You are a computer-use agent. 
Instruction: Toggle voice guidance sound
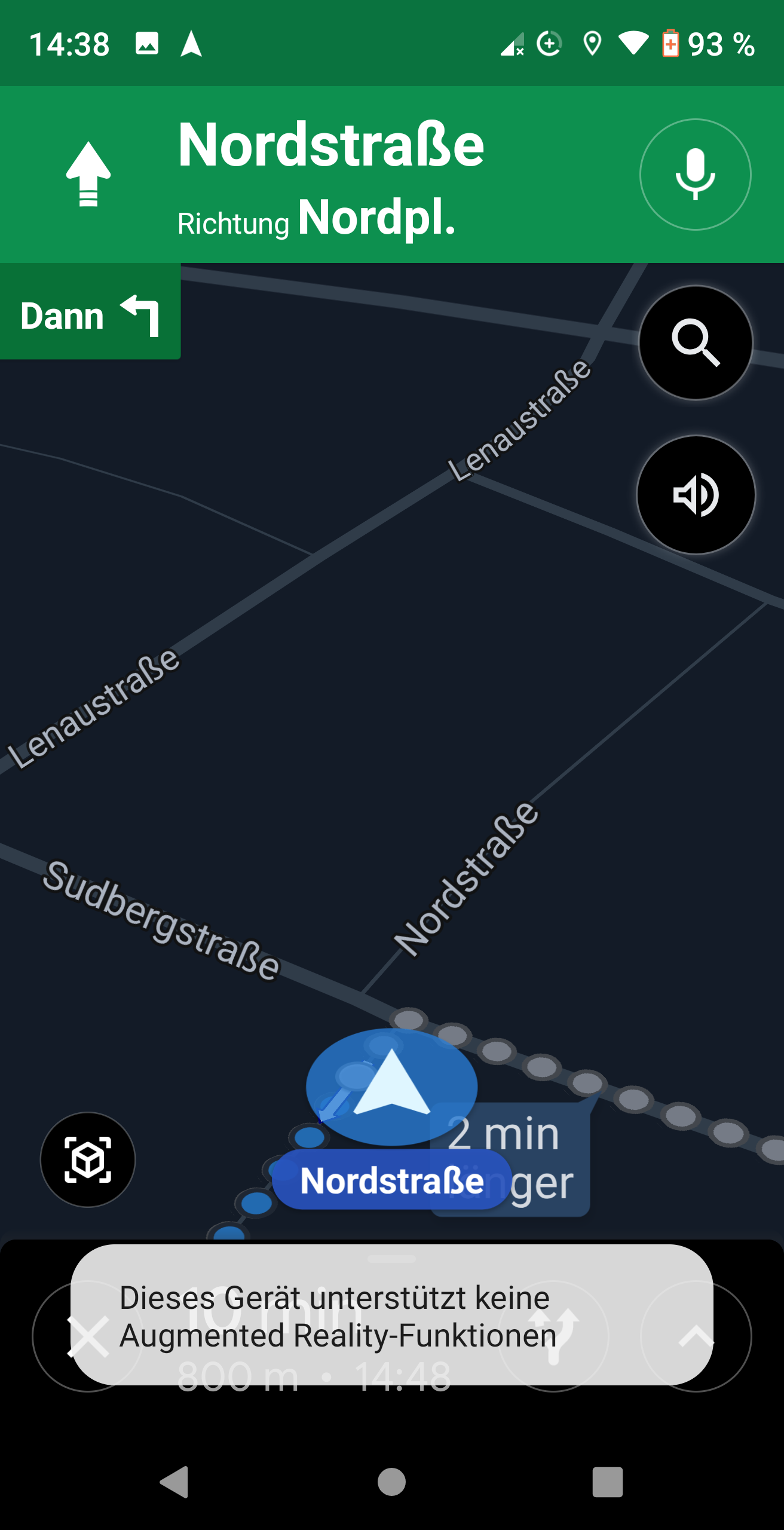(695, 495)
